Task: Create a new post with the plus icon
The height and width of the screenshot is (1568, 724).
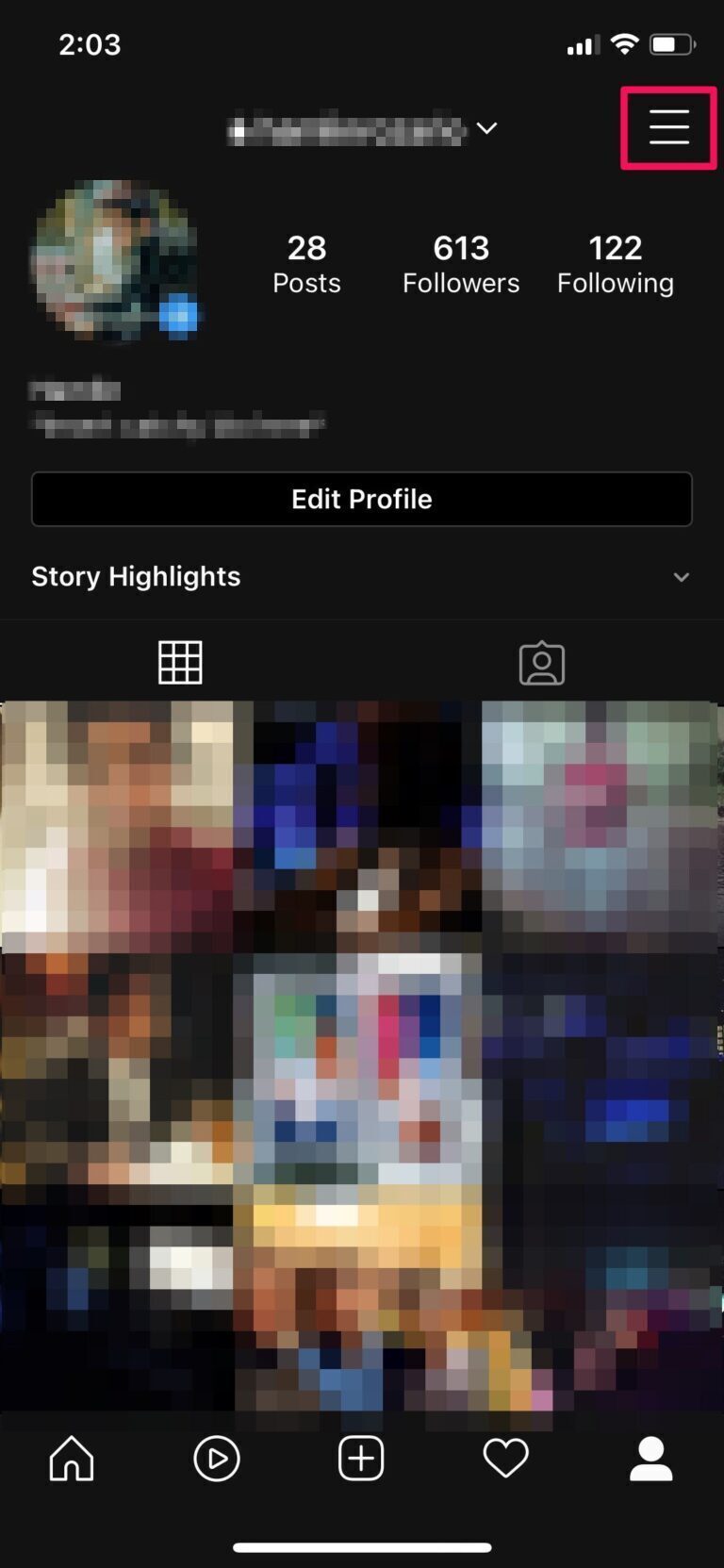Action: (361, 1459)
